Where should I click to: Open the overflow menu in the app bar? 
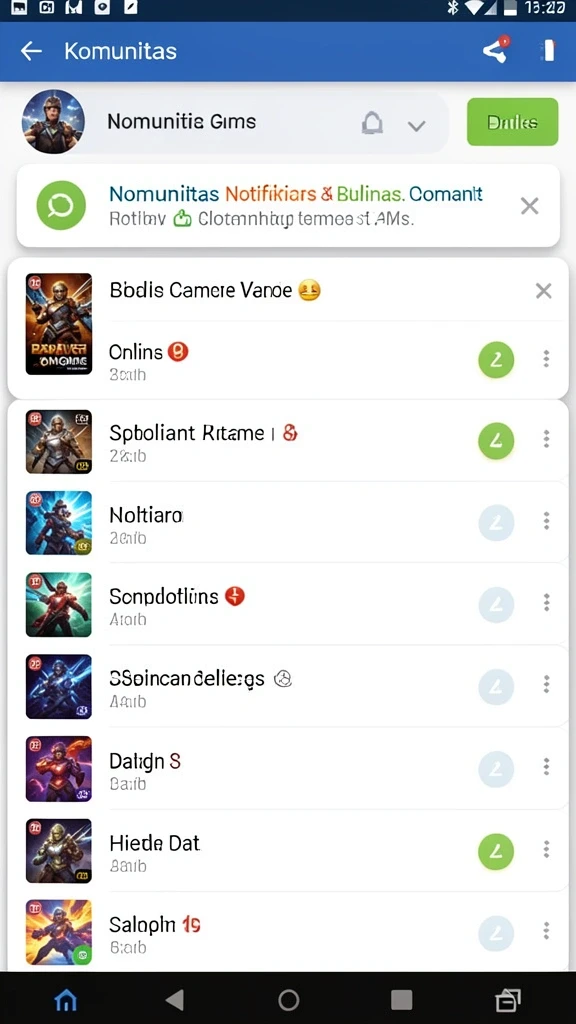[x=549, y=50]
